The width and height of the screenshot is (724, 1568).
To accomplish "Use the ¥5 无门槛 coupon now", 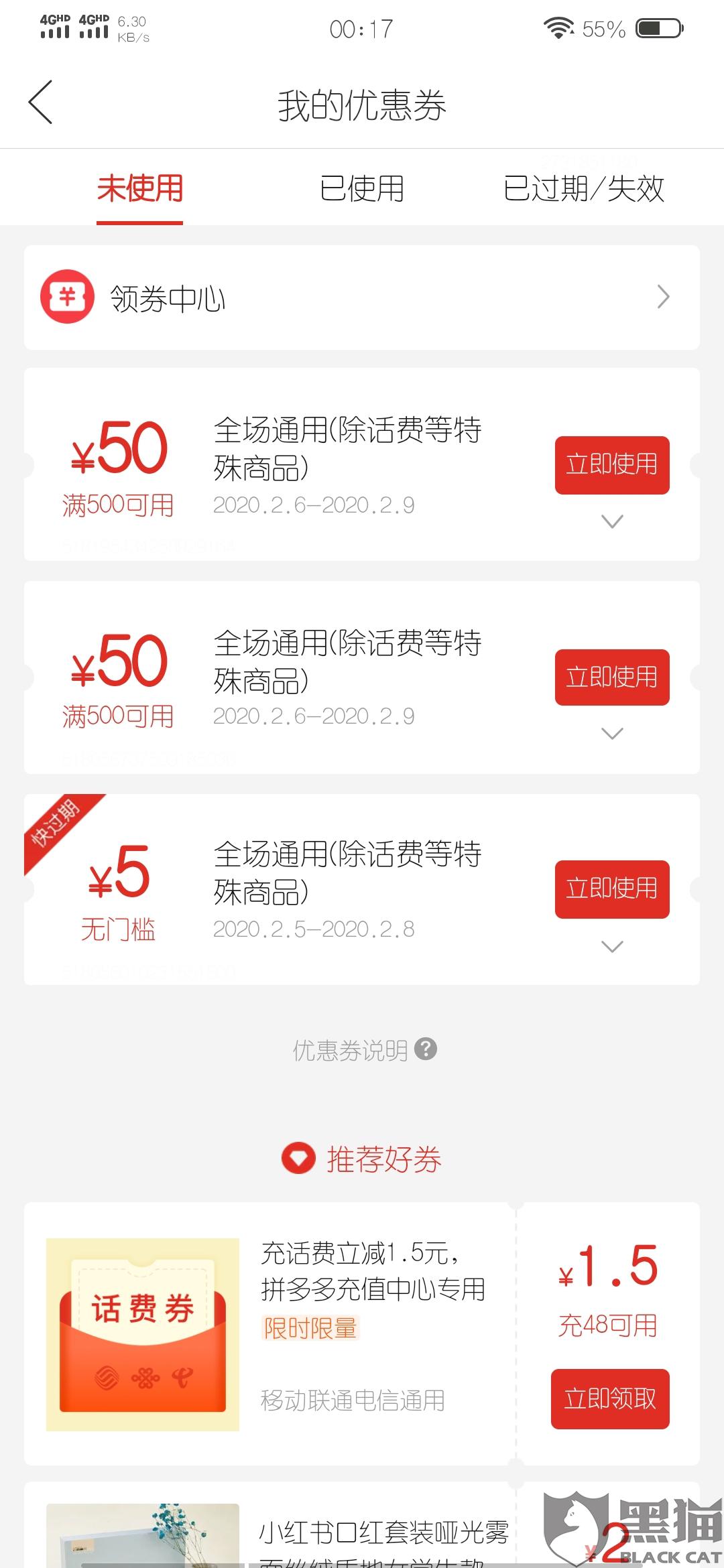I will (611, 889).
